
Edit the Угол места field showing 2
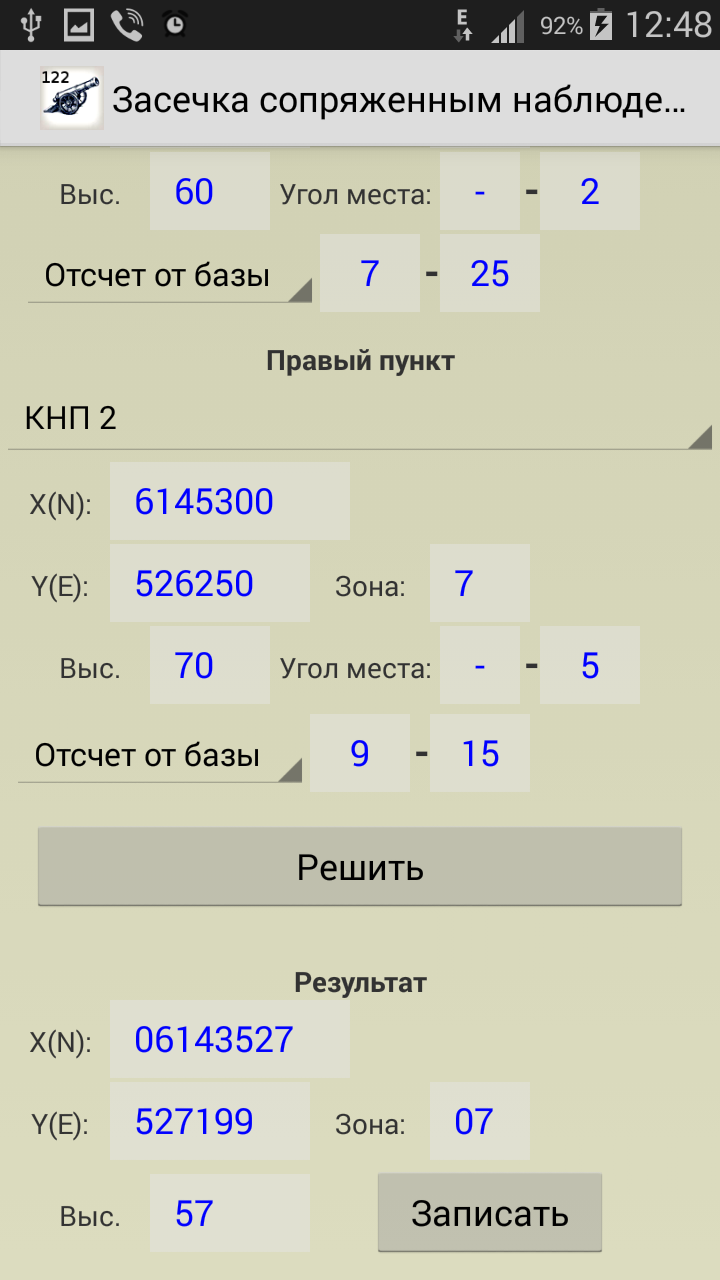tap(590, 191)
